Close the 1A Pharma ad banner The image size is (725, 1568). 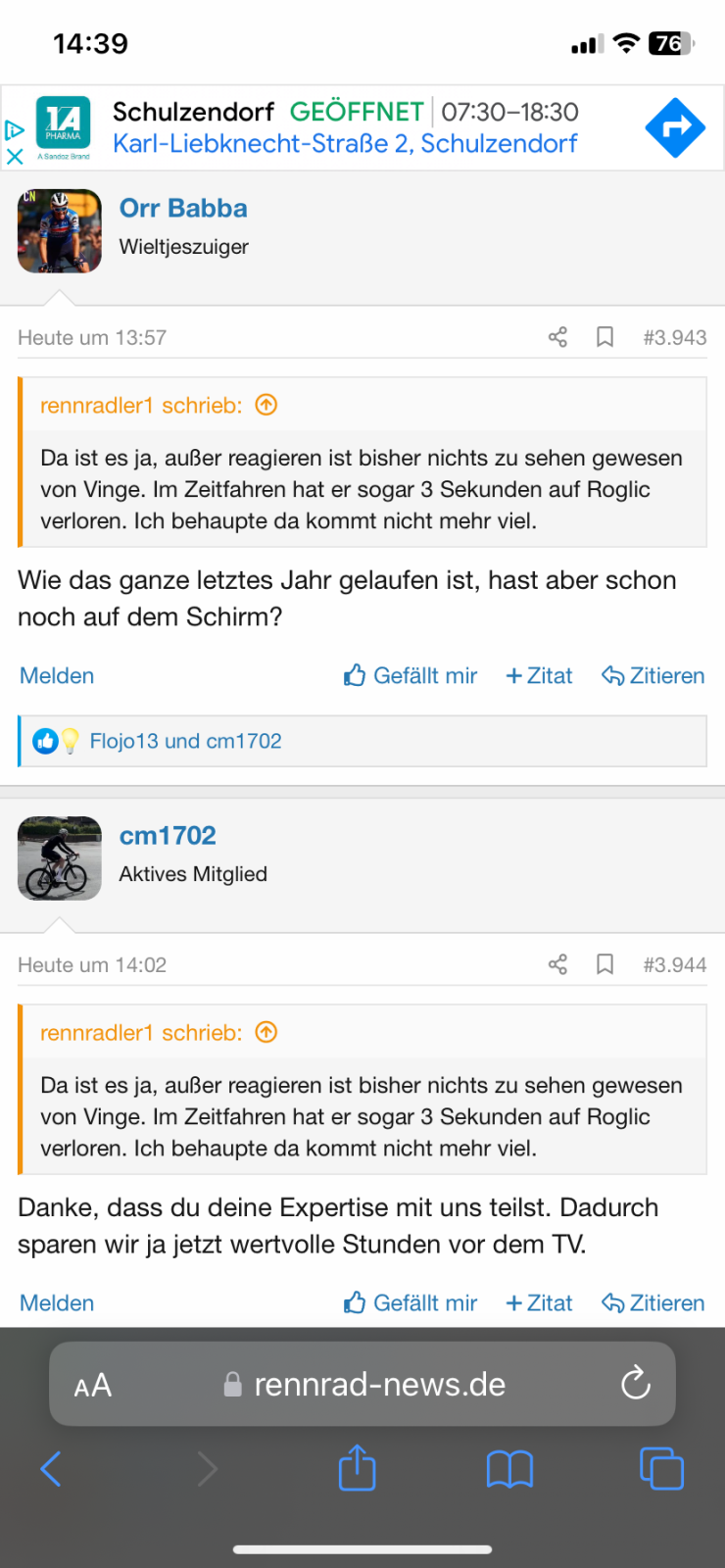pos(14,156)
